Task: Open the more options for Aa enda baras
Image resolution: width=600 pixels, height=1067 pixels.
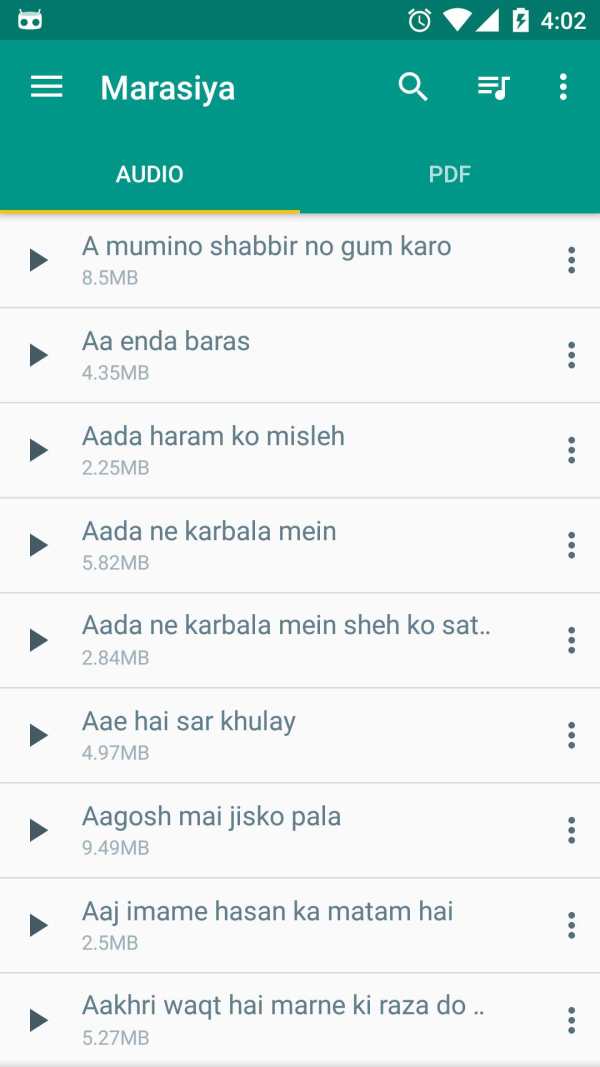Action: pos(571,355)
